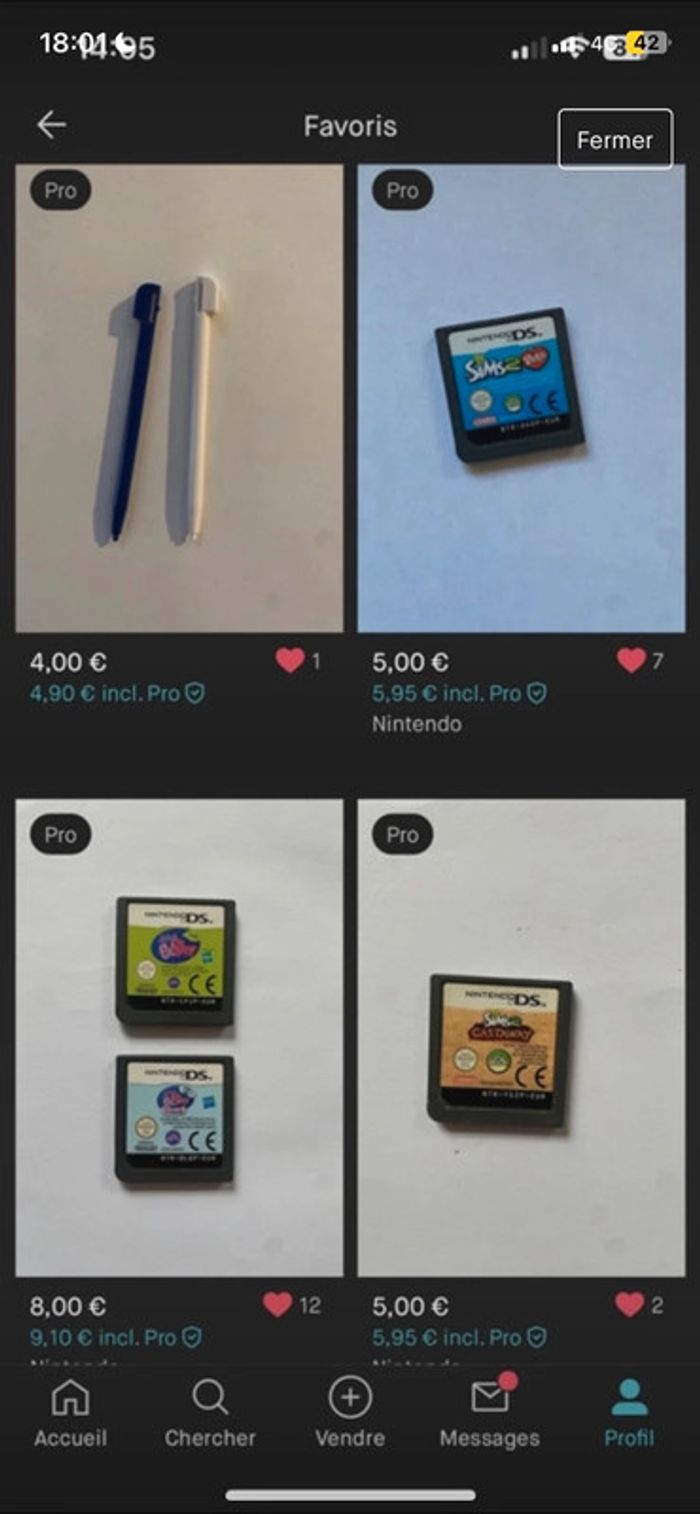Go to the Profil tab
The height and width of the screenshot is (1514, 700).
[x=629, y=1413]
